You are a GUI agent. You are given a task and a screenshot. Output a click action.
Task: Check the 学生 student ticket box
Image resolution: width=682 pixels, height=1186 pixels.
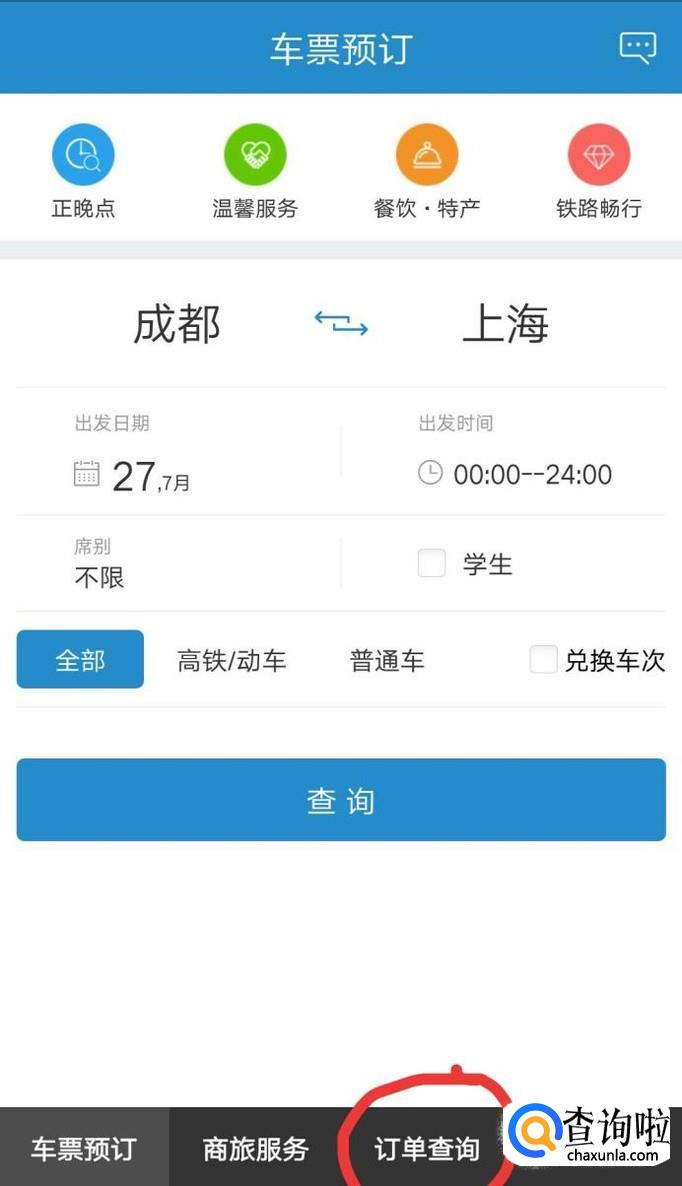[x=432, y=564]
